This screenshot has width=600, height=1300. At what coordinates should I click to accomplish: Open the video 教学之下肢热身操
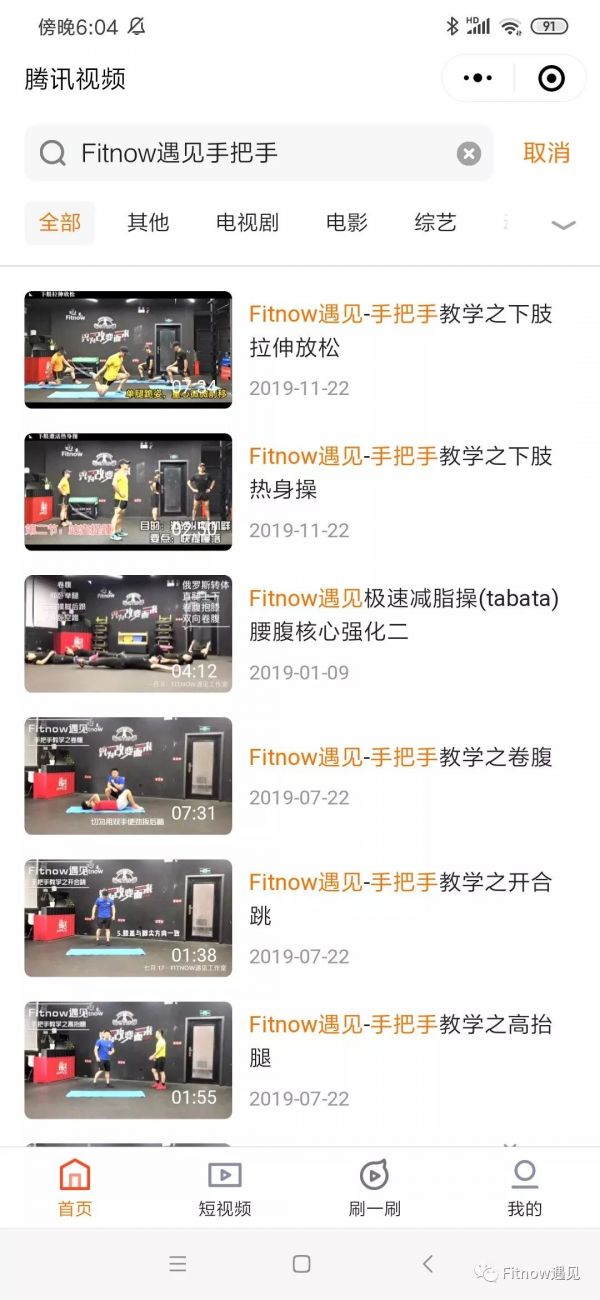pos(400,473)
